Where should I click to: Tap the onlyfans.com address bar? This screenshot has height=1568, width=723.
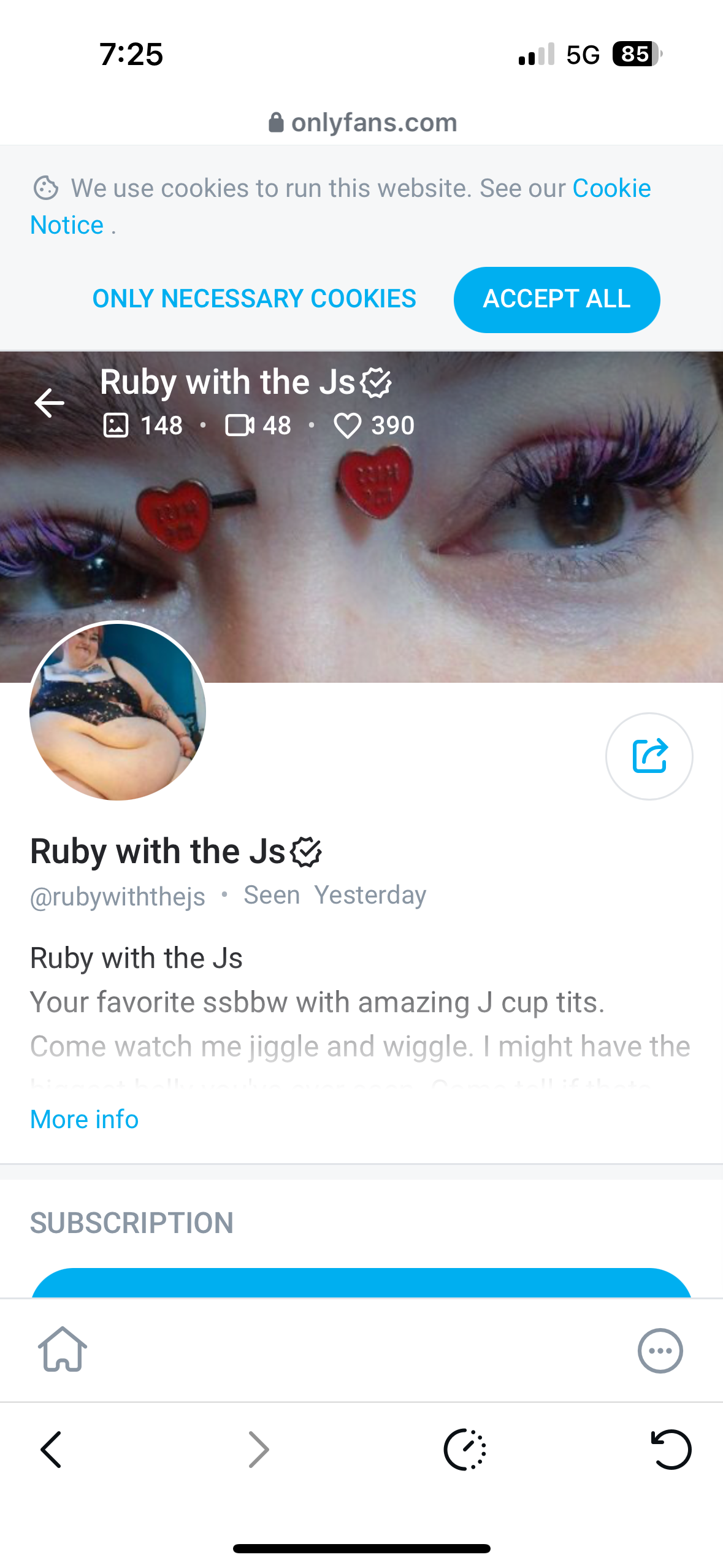pyautogui.click(x=362, y=123)
